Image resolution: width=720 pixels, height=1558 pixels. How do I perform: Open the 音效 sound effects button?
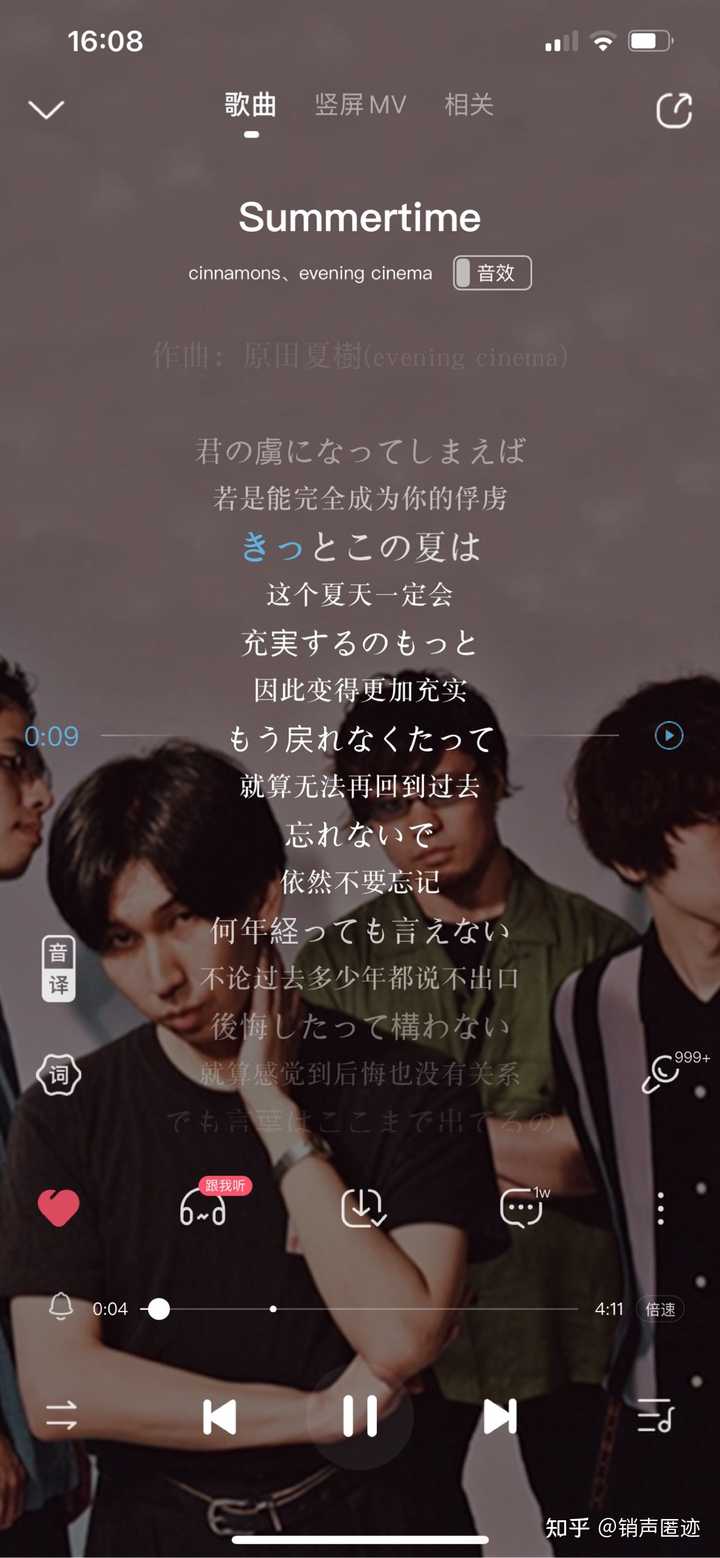coord(492,273)
